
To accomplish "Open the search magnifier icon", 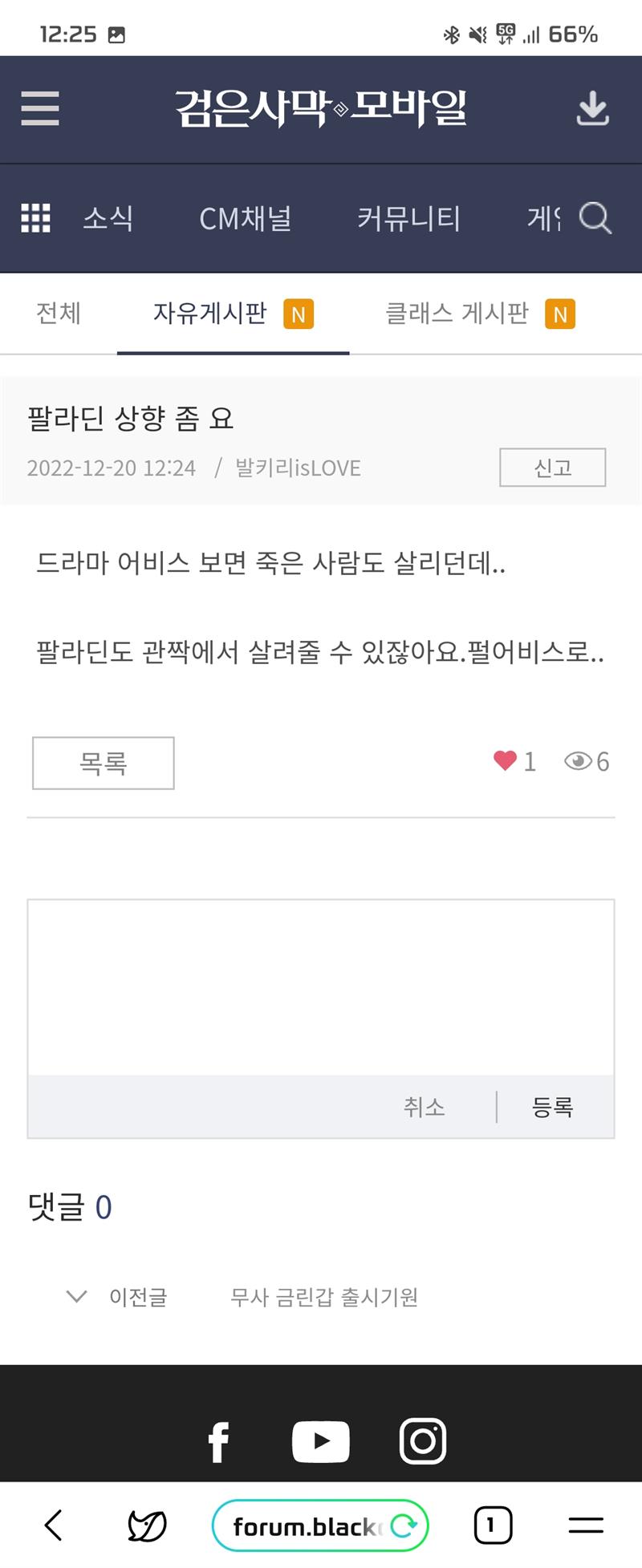I will pos(595,217).
